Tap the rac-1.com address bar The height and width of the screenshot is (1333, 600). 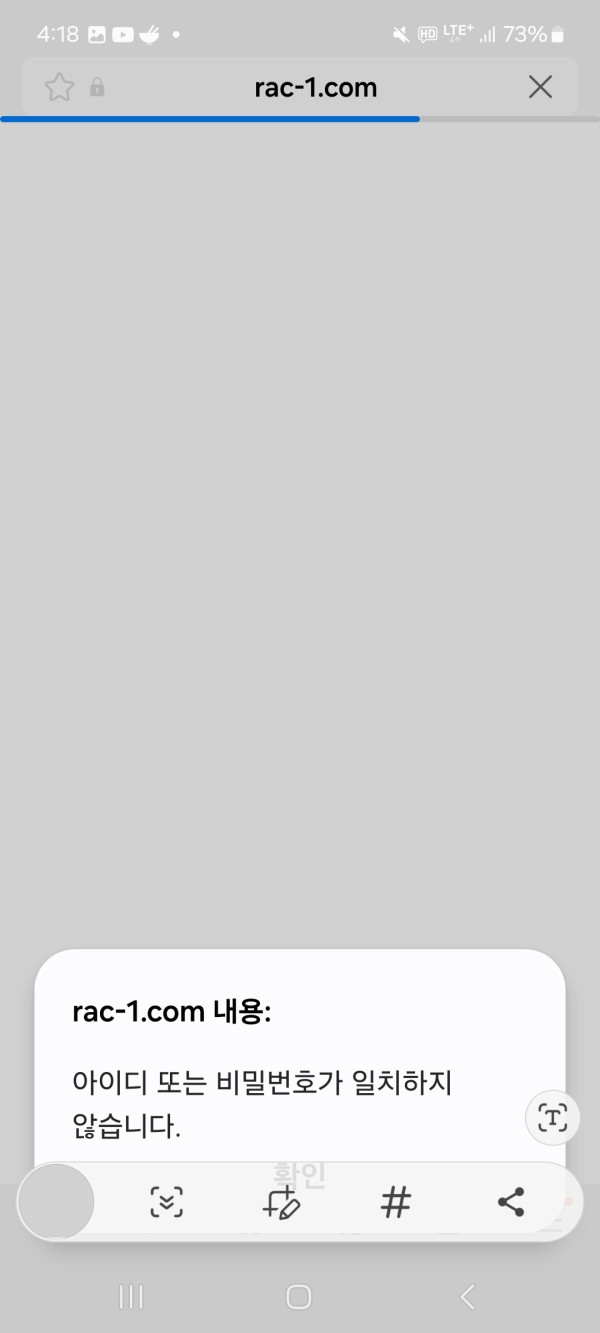pyautogui.click(x=315, y=88)
